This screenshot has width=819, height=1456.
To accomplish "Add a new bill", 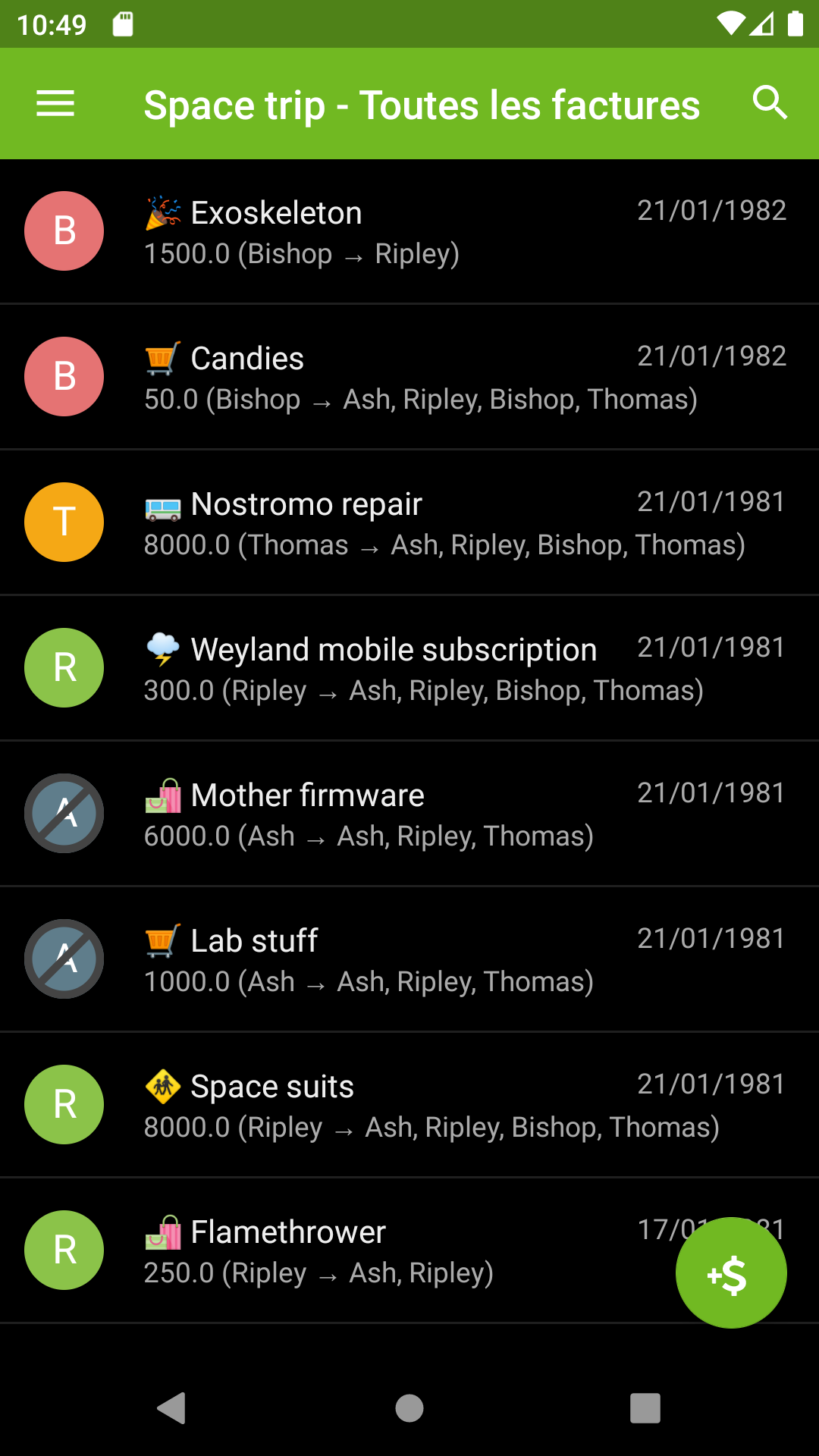I will (730, 1272).
